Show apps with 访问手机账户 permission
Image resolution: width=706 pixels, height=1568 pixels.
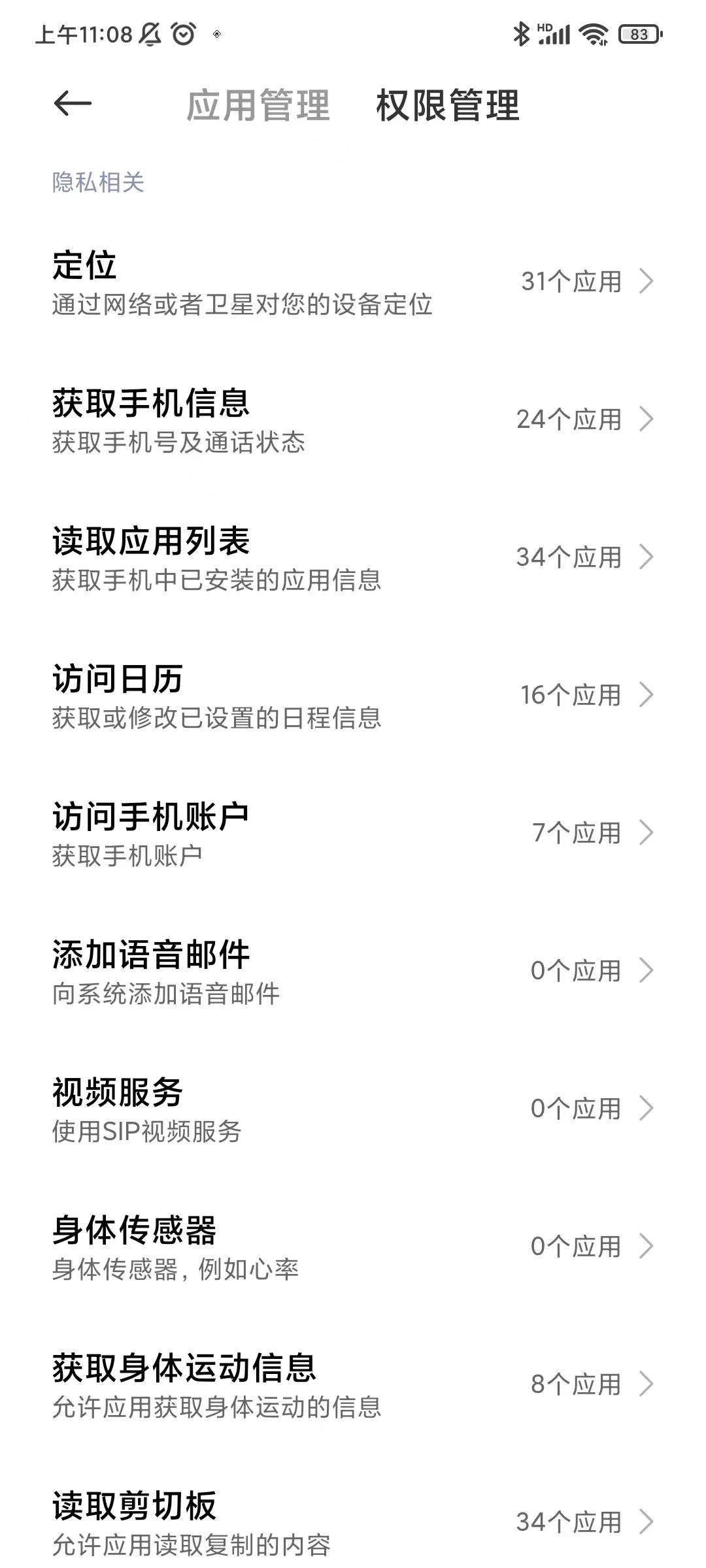pyautogui.click(x=353, y=834)
